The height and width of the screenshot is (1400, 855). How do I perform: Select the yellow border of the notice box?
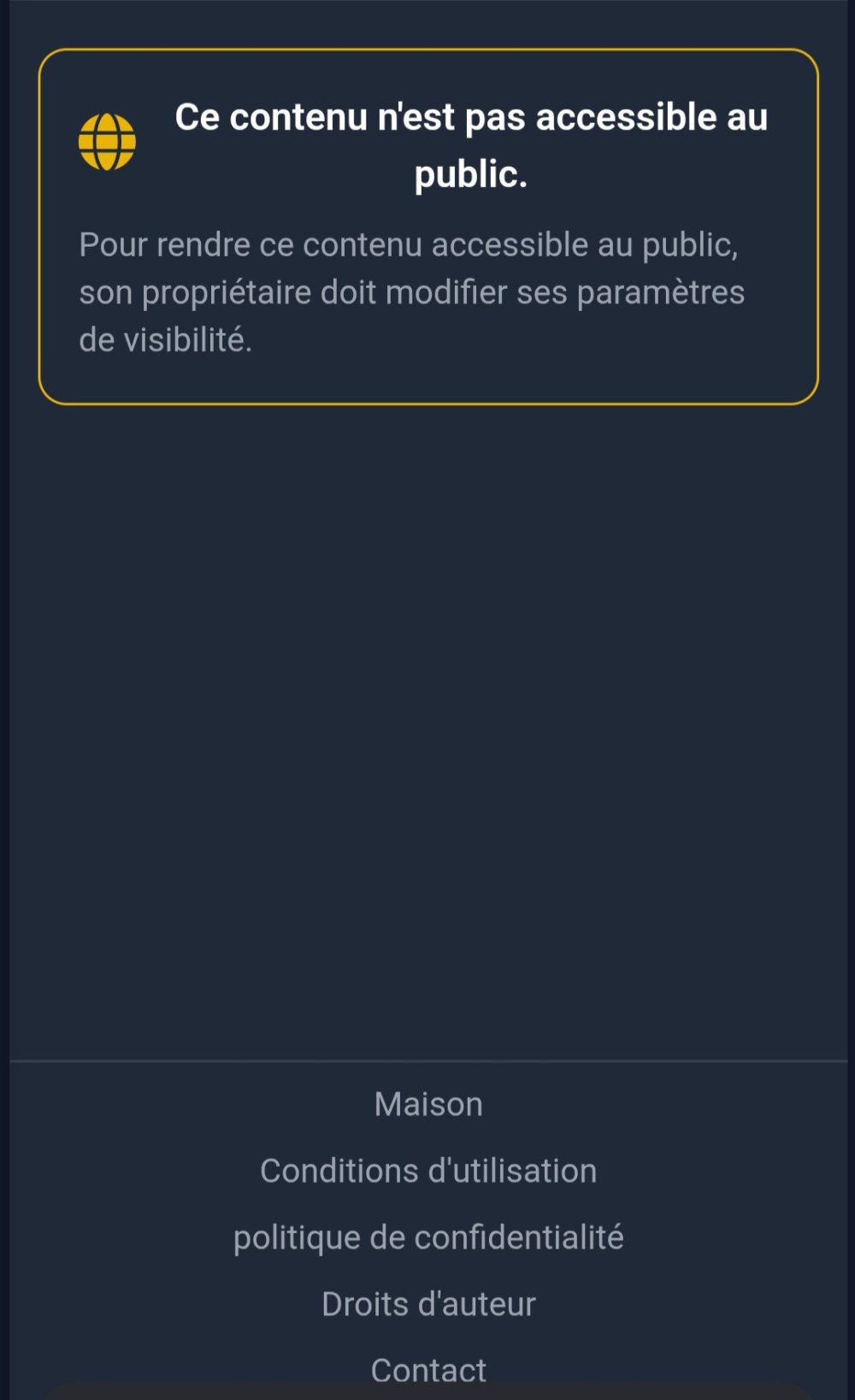click(x=427, y=51)
